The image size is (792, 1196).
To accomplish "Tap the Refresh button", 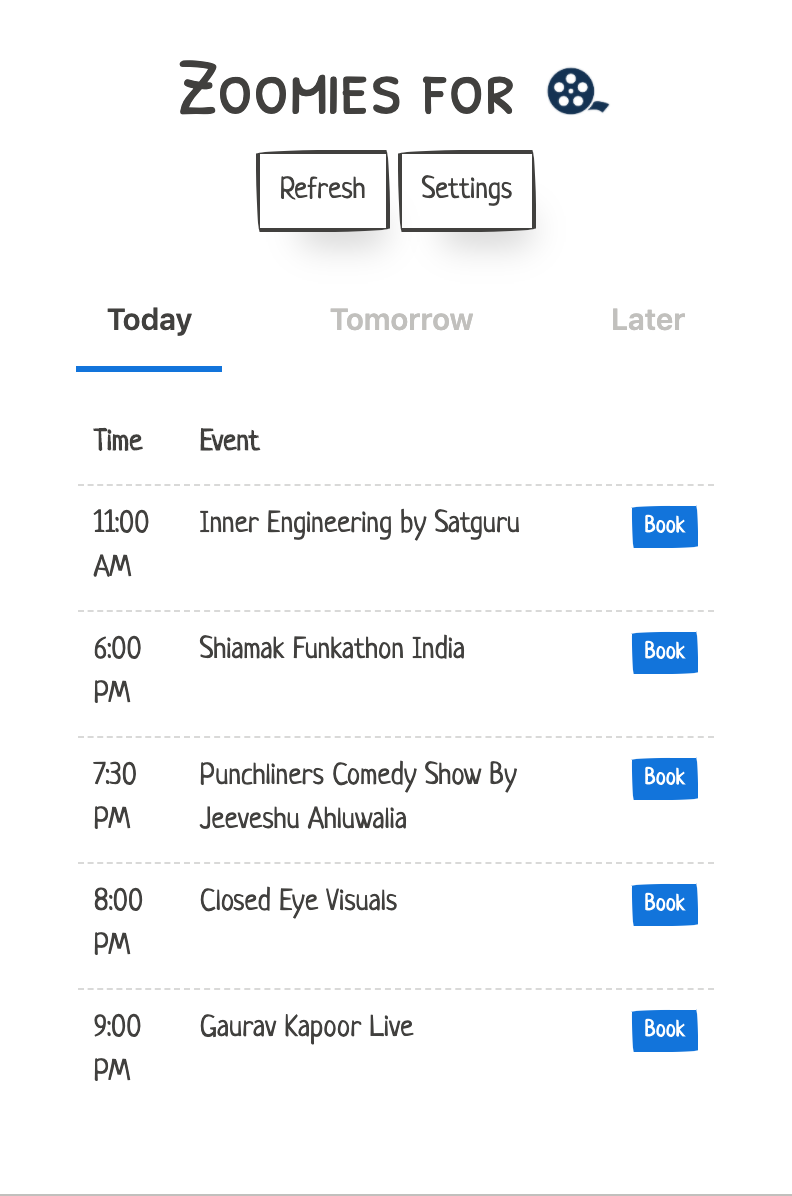I will click(322, 190).
